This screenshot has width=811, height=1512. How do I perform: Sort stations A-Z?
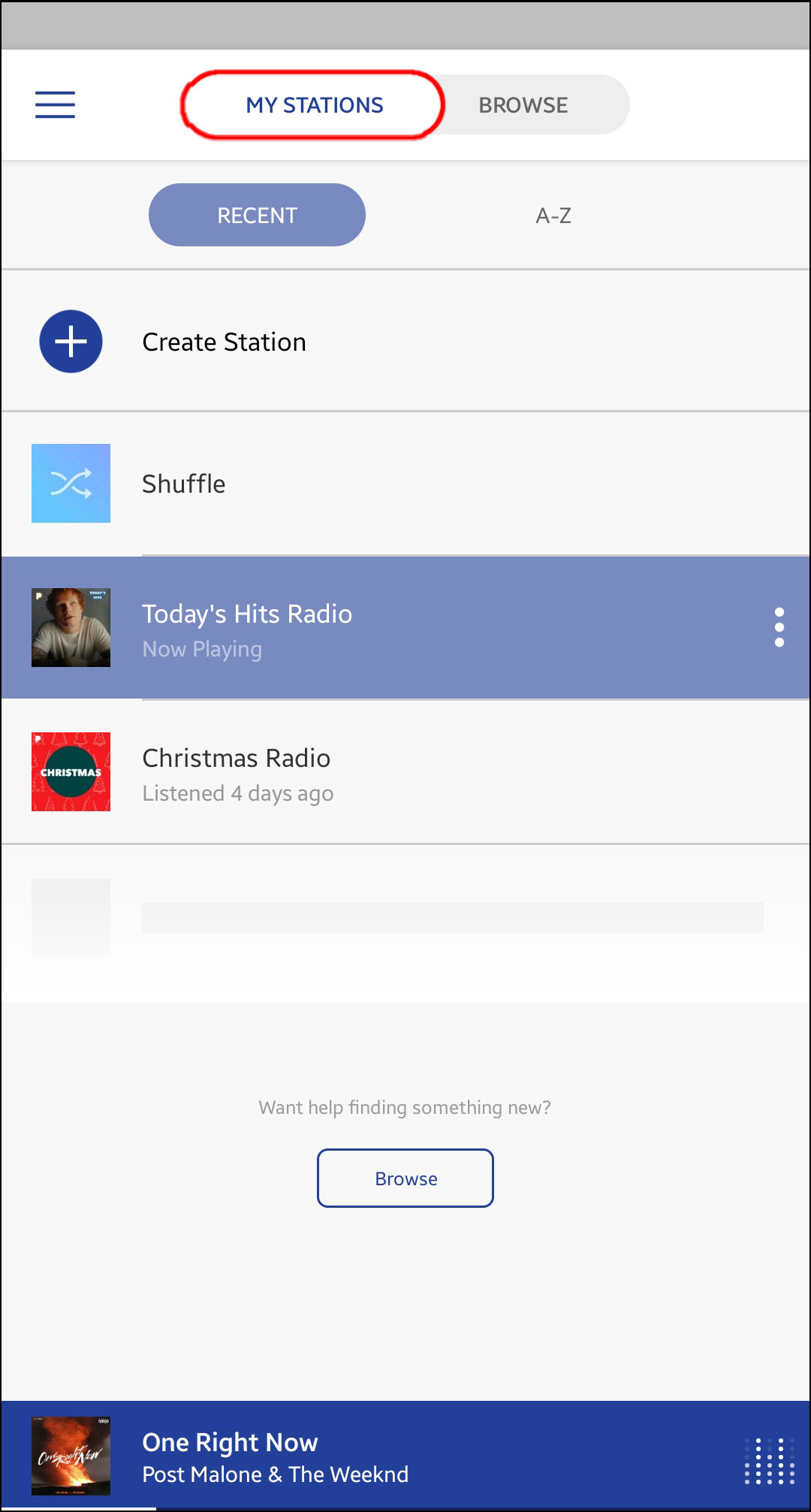coord(553,216)
